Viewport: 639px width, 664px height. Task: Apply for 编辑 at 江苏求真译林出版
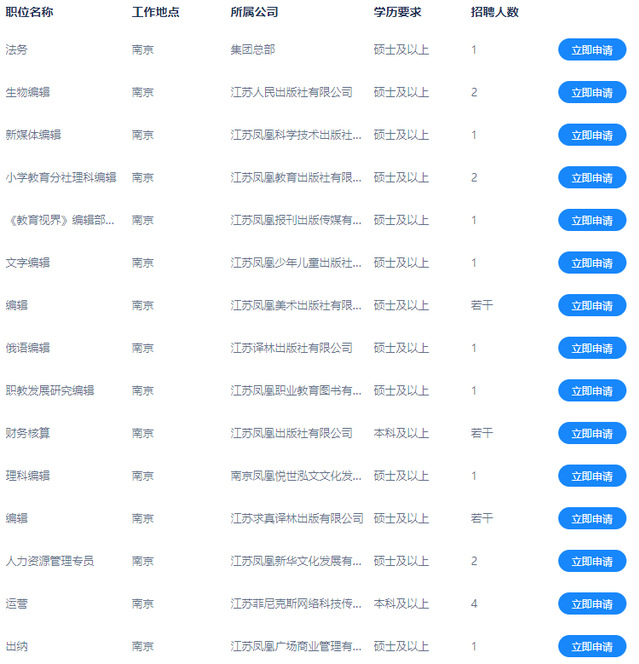[591, 519]
